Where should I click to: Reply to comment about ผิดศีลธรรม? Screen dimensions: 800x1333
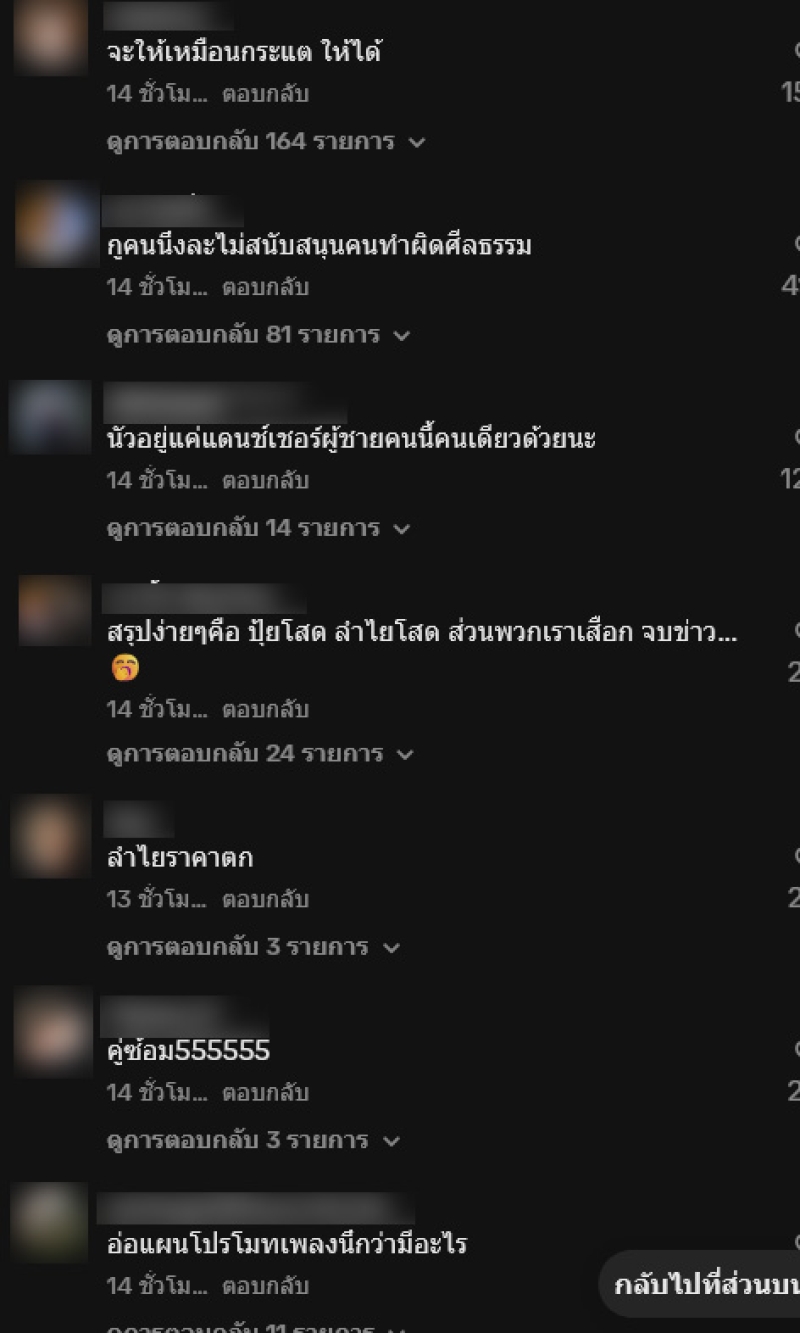click(x=265, y=287)
